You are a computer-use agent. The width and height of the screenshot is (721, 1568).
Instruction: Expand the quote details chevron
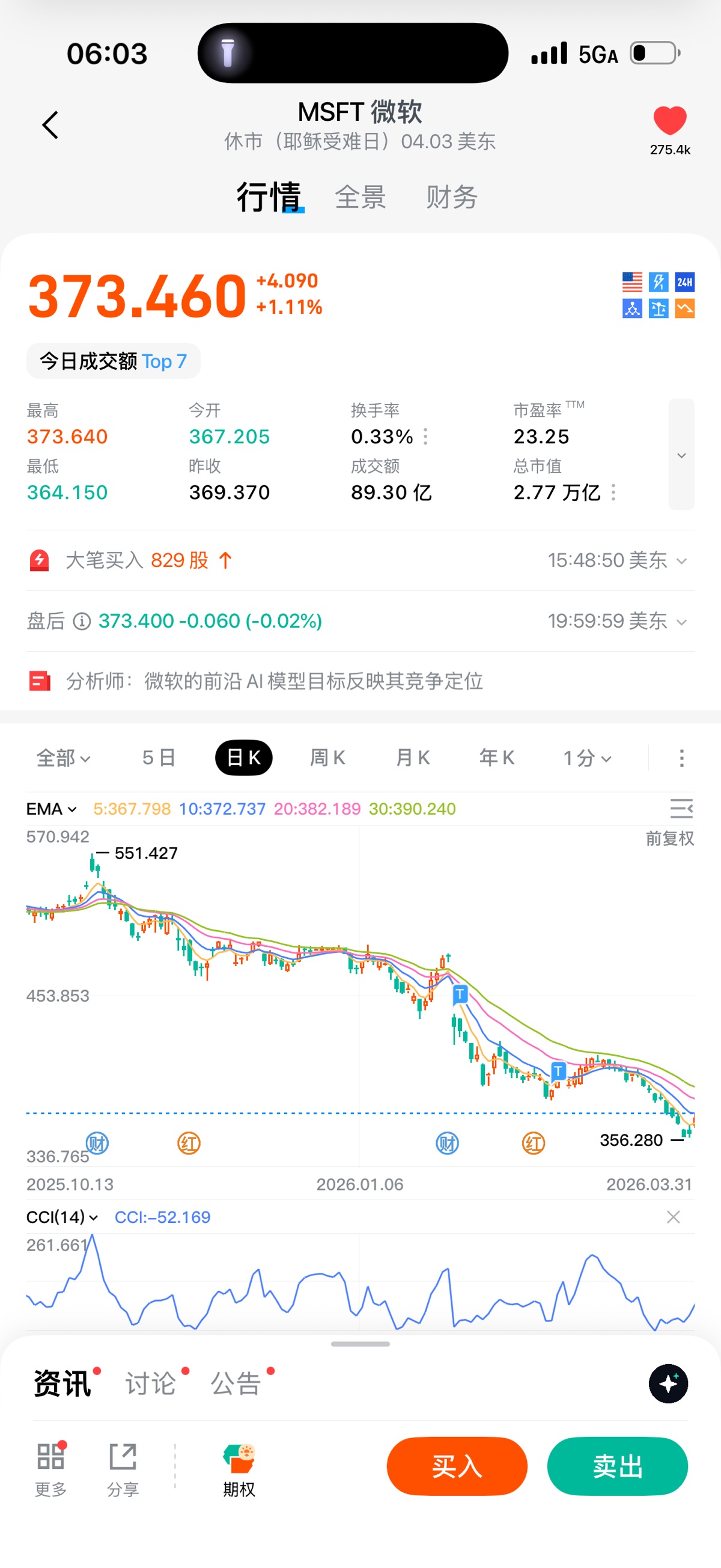tap(681, 455)
